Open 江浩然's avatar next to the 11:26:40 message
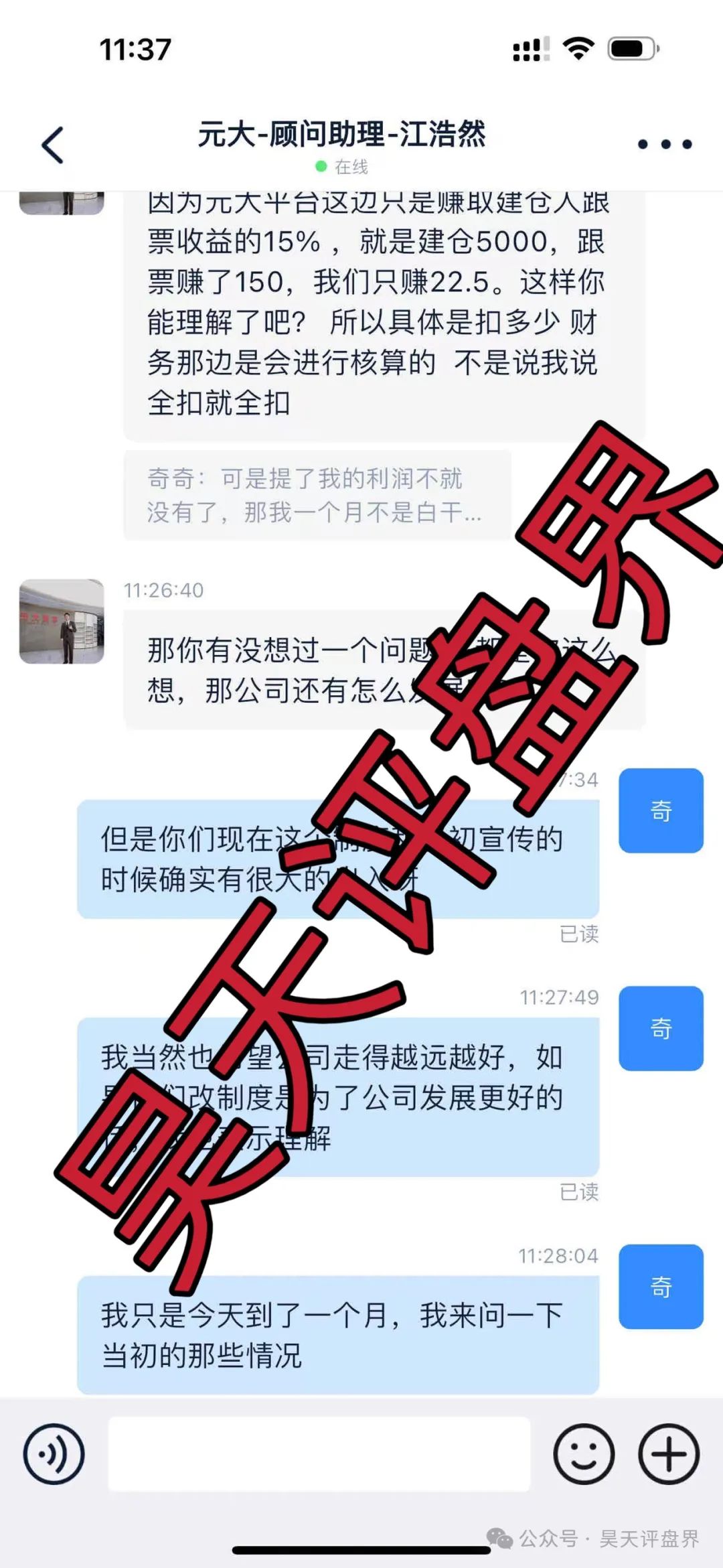This screenshot has width=723, height=1568. coord(62,622)
